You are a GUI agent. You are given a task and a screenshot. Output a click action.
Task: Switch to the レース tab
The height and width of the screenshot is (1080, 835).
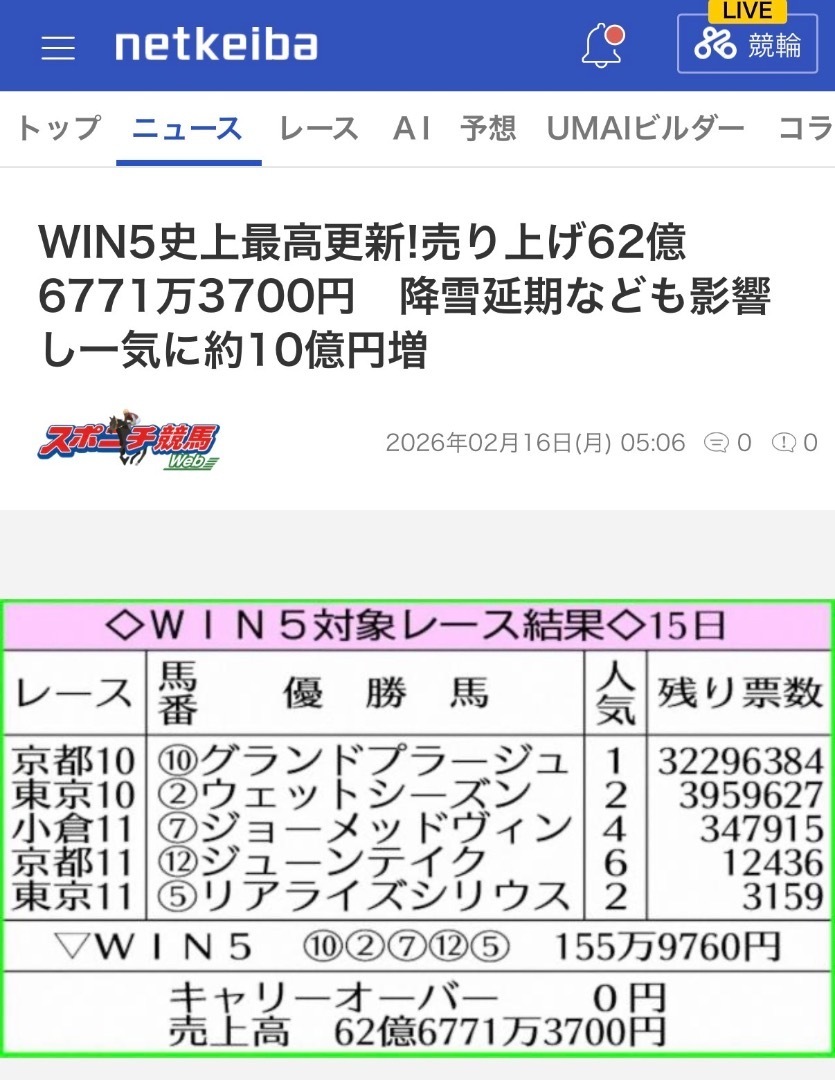[318, 128]
